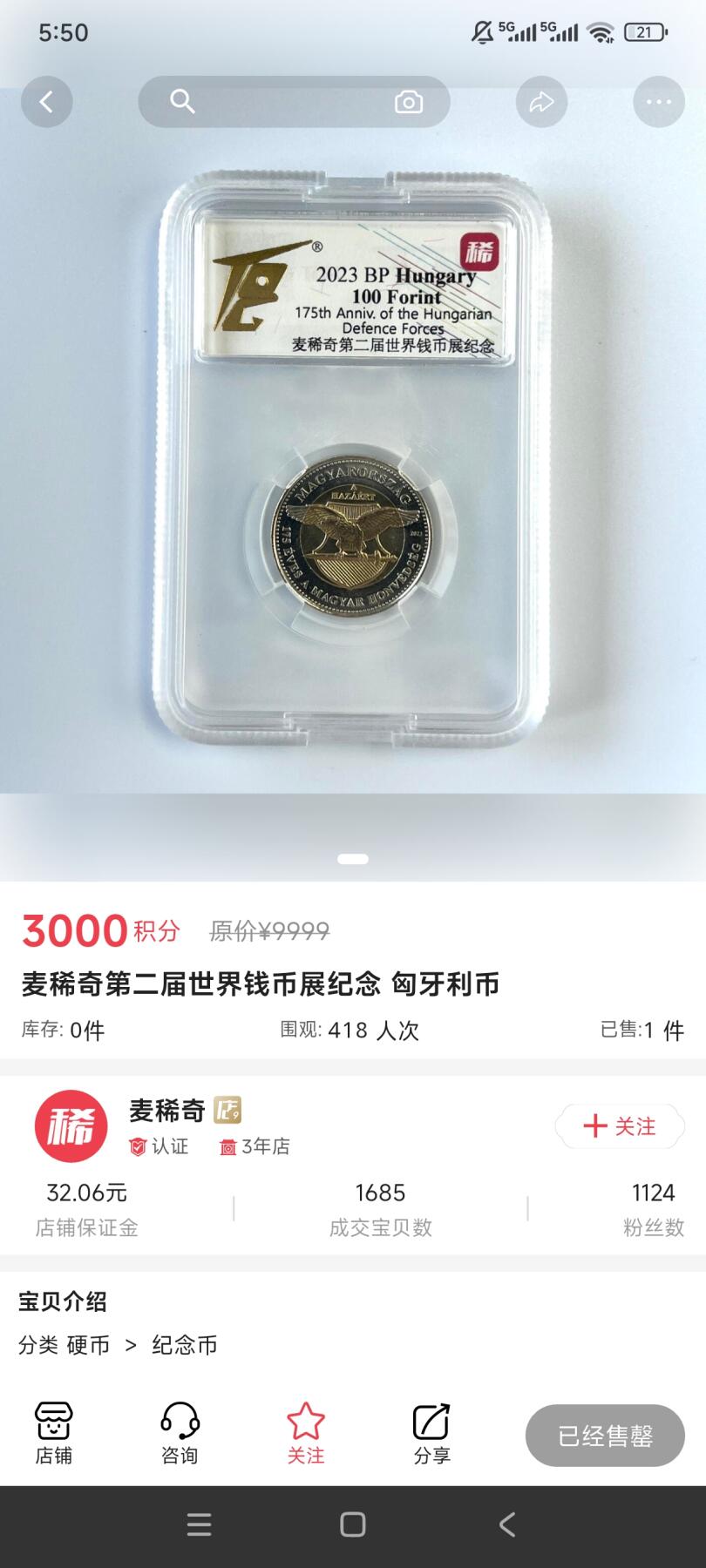Open the more options menu

tap(658, 101)
